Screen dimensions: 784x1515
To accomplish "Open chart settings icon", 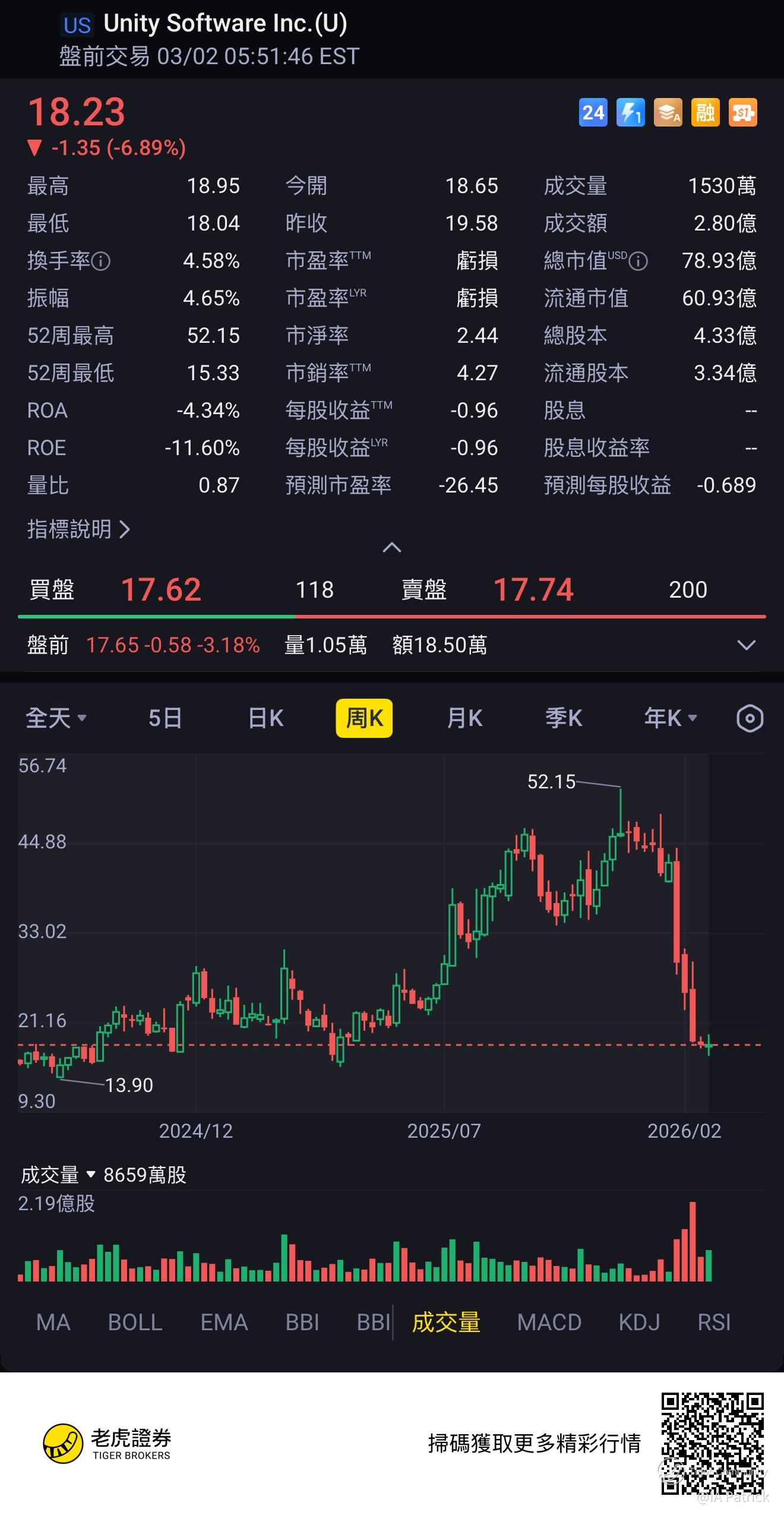I will pos(750,718).
